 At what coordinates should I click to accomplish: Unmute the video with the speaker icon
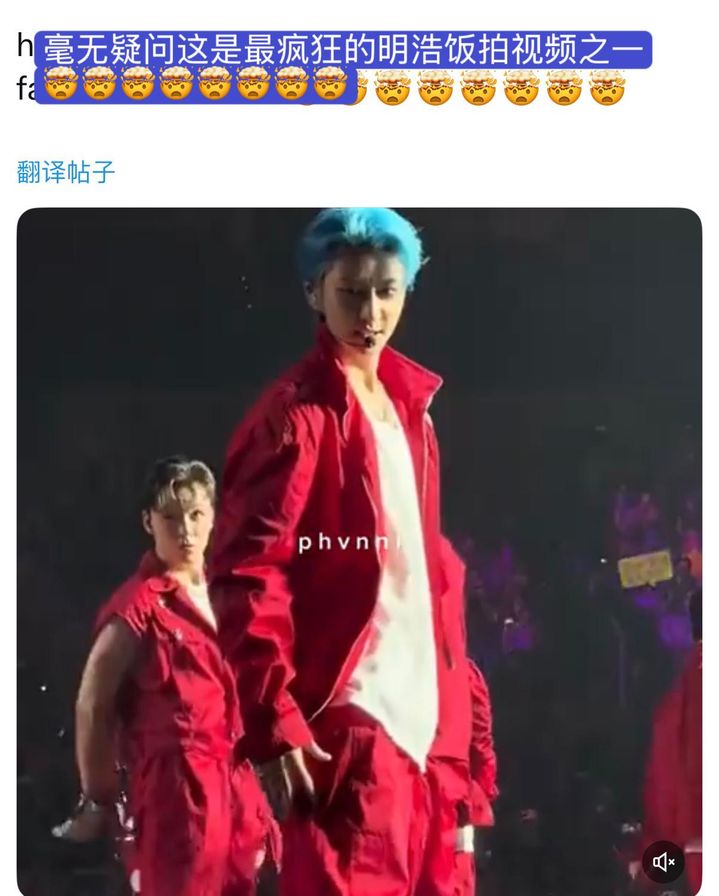pyautogui.click(x=664, y=861)
